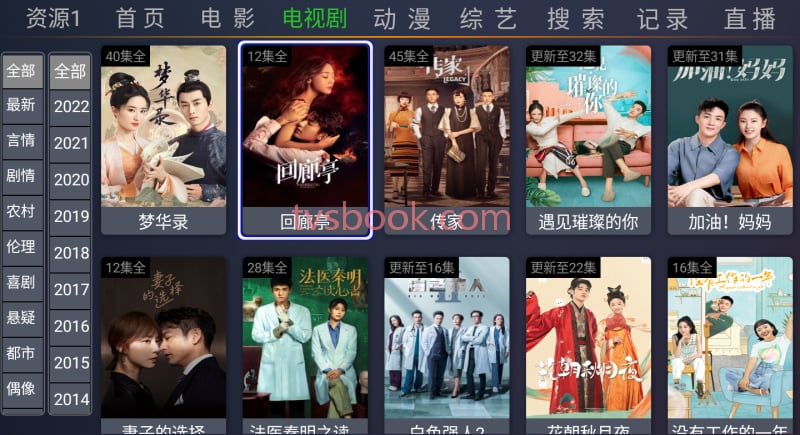Filter by 言情 genre
This screenshot has height=435, width=800.
[21, 140]
